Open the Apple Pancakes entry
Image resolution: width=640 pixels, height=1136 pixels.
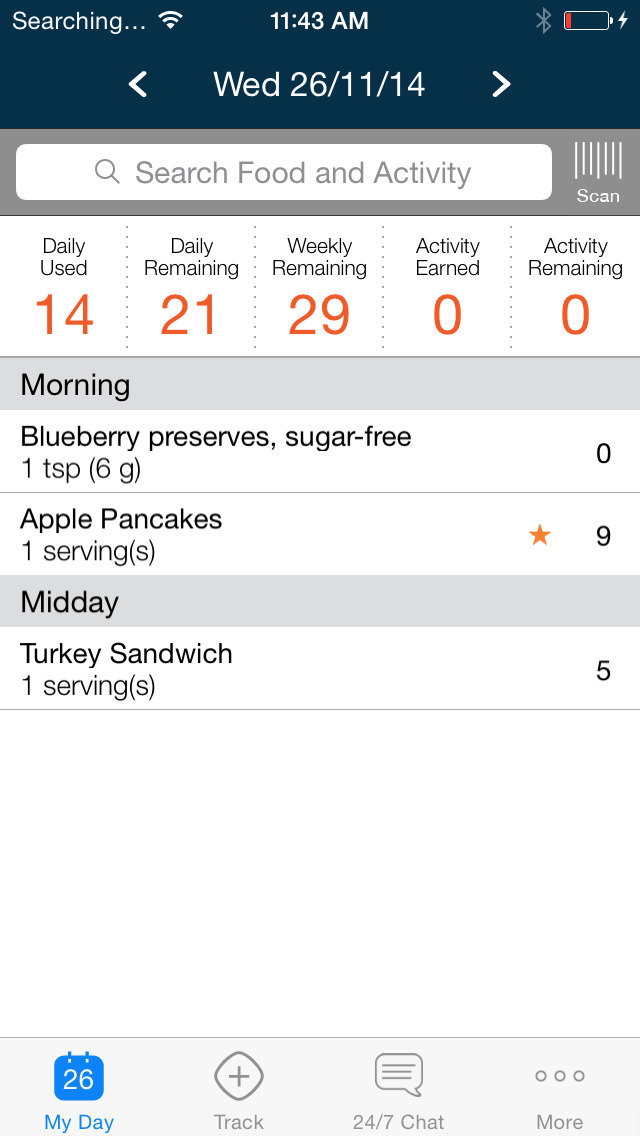coord(320,534)
